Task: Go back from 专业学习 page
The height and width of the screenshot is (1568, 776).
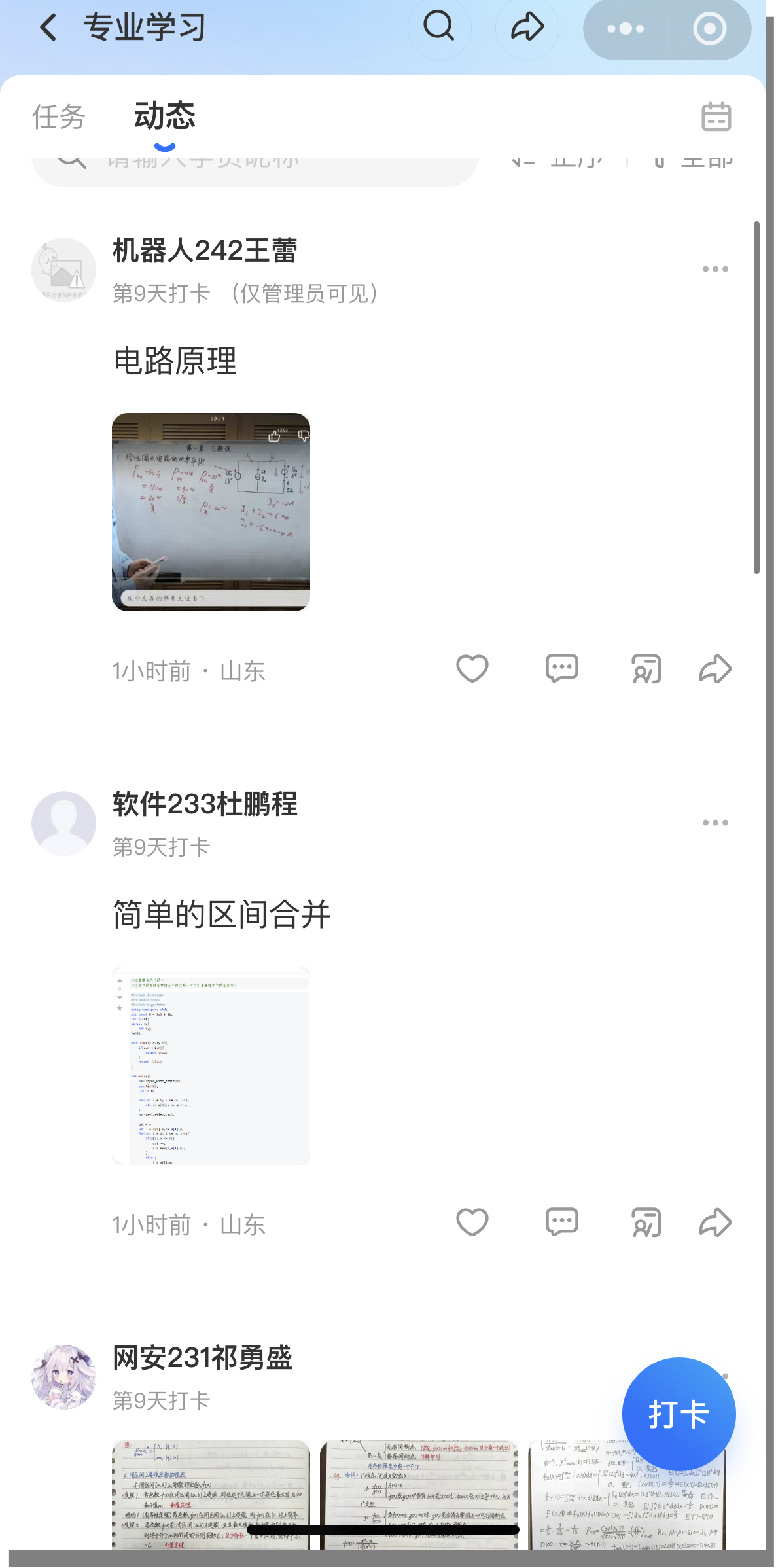Action: pyautogui.click(x=48, y=28)
